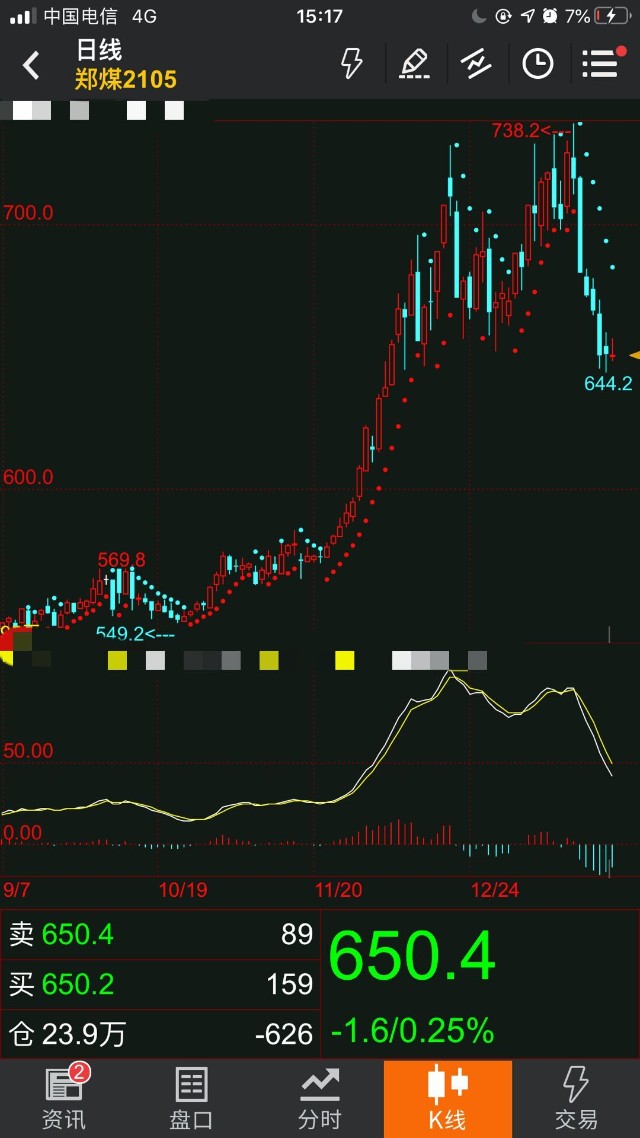The width and height of the screenshot is (640, 1138).
Task: Open the chart indicator settings icon
Action: pos(476,64)
